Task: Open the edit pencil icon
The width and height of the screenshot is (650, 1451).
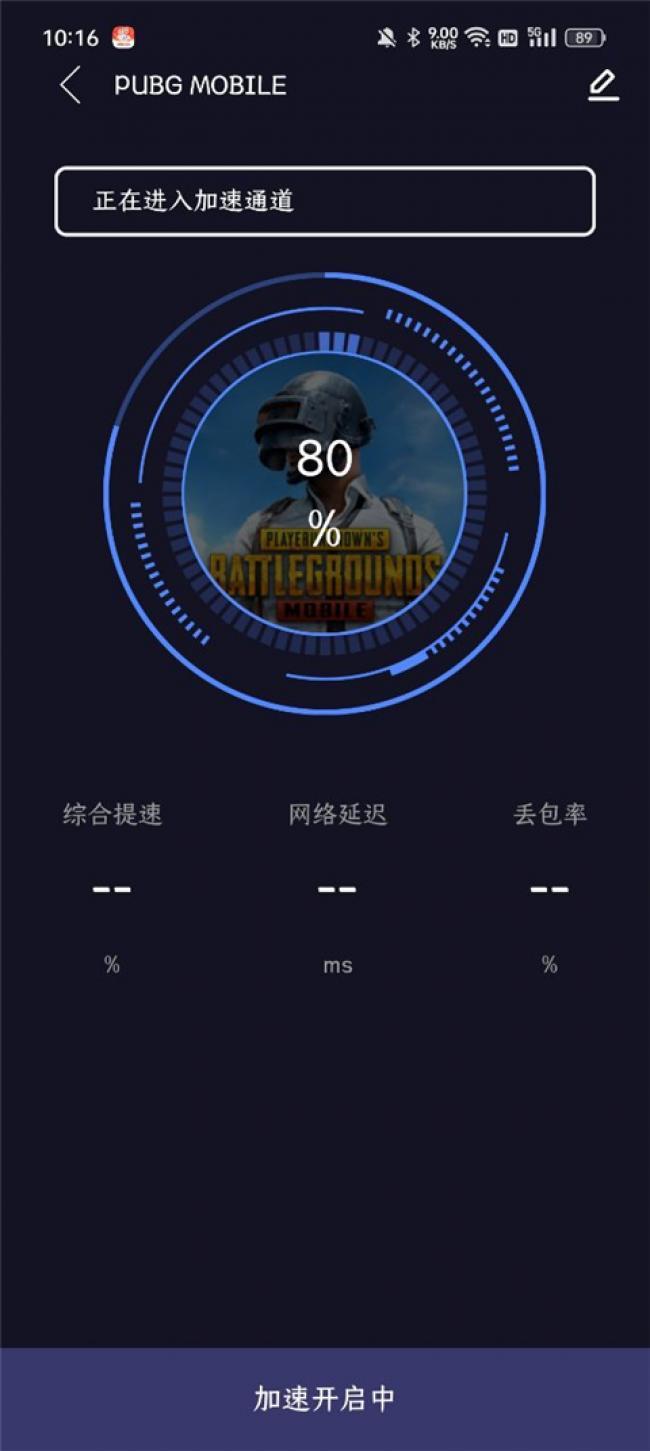Action: (x=603, y=86)
